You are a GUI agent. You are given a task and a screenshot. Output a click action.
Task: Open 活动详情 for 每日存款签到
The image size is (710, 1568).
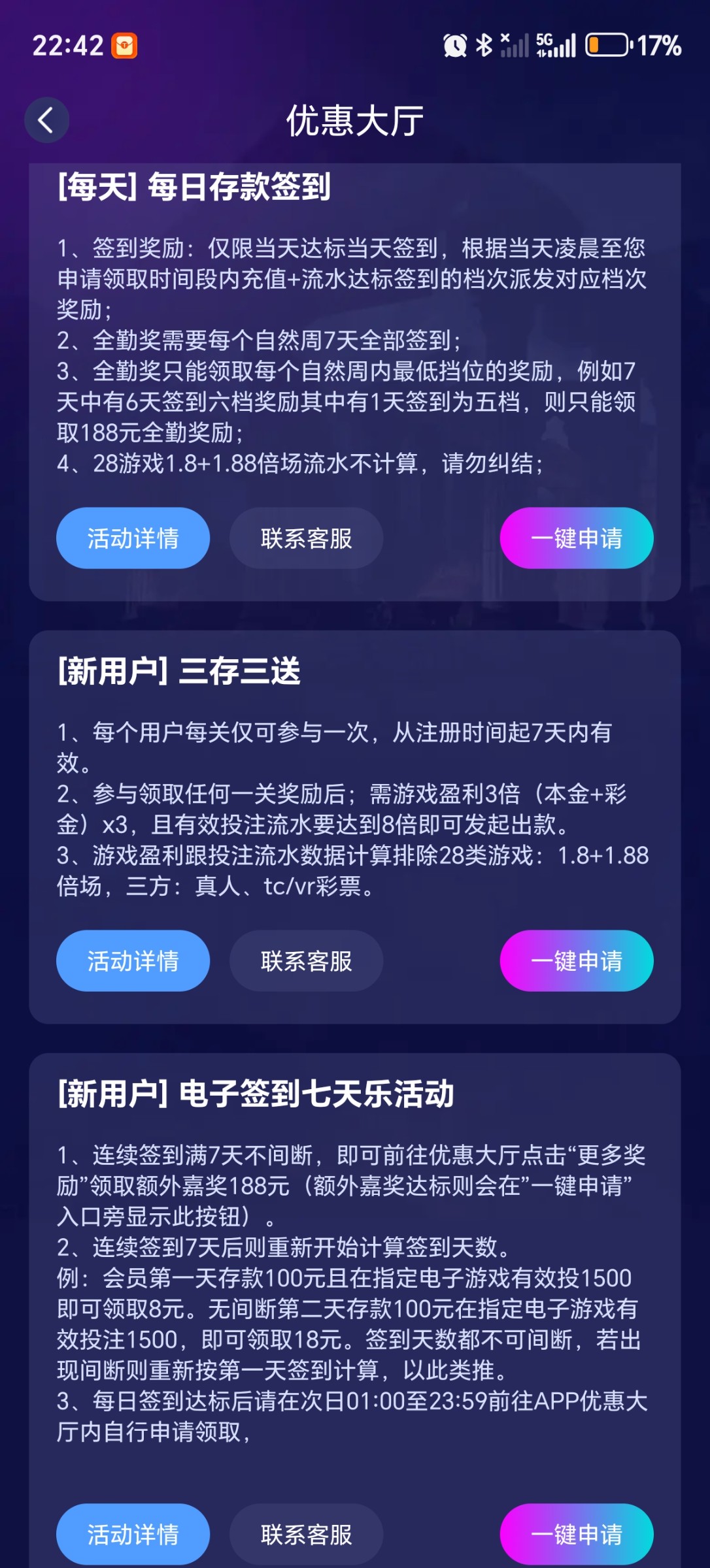click(132, 538)
